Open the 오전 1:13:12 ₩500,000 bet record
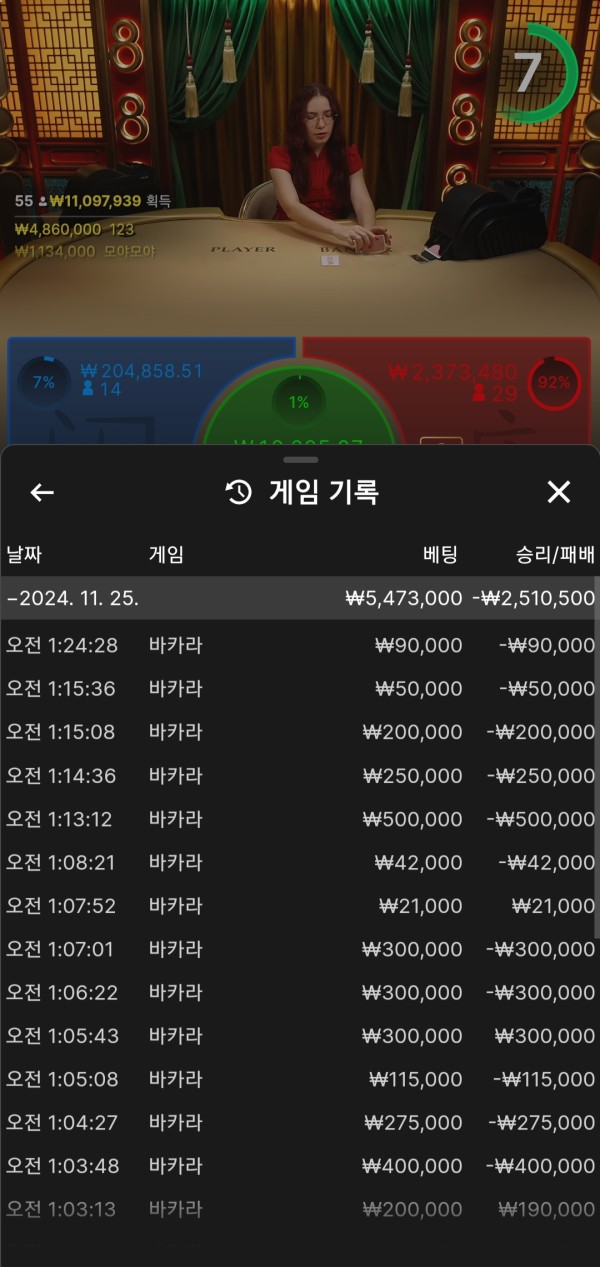Viewport: 600px width, 1267px height. (300, 819)
